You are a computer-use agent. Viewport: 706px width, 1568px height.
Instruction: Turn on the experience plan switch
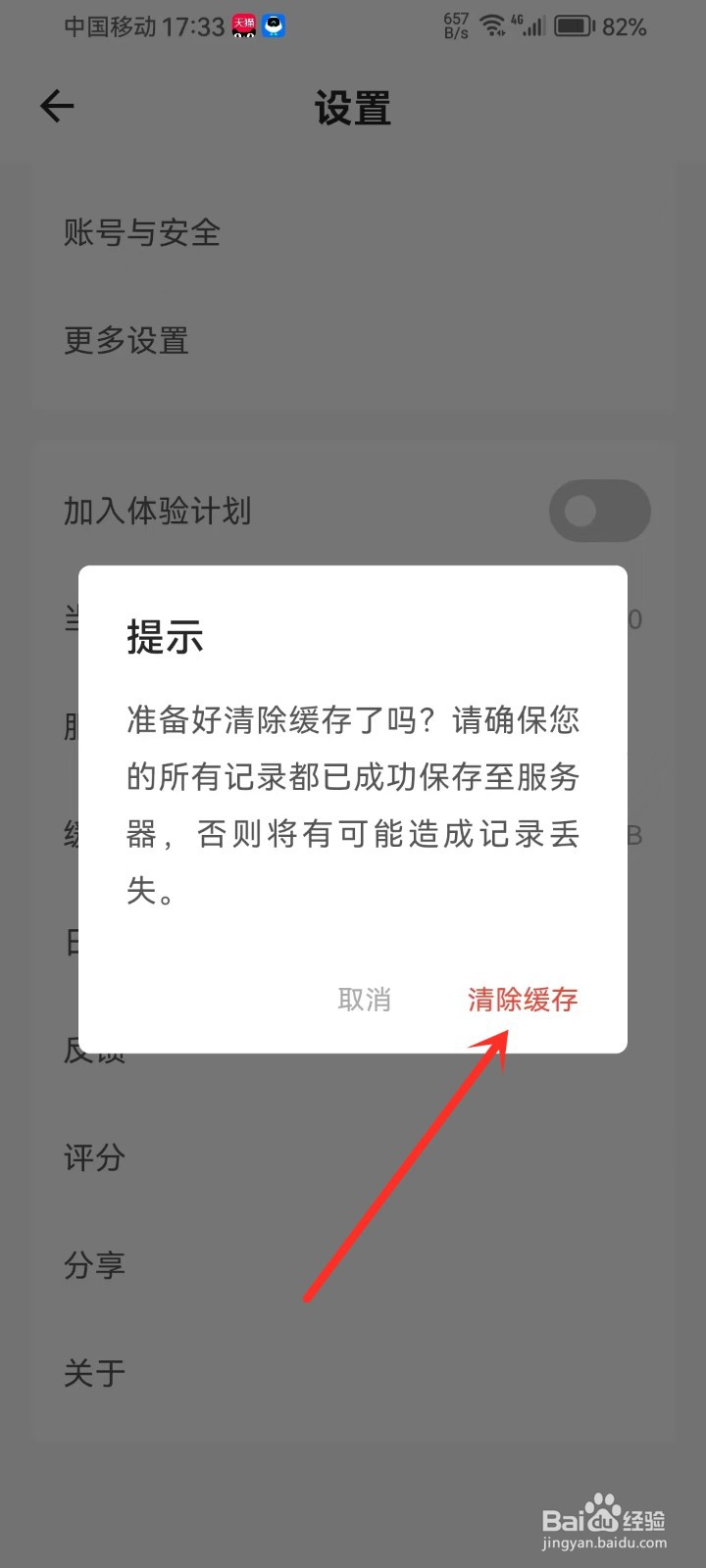tap(599, 512)
